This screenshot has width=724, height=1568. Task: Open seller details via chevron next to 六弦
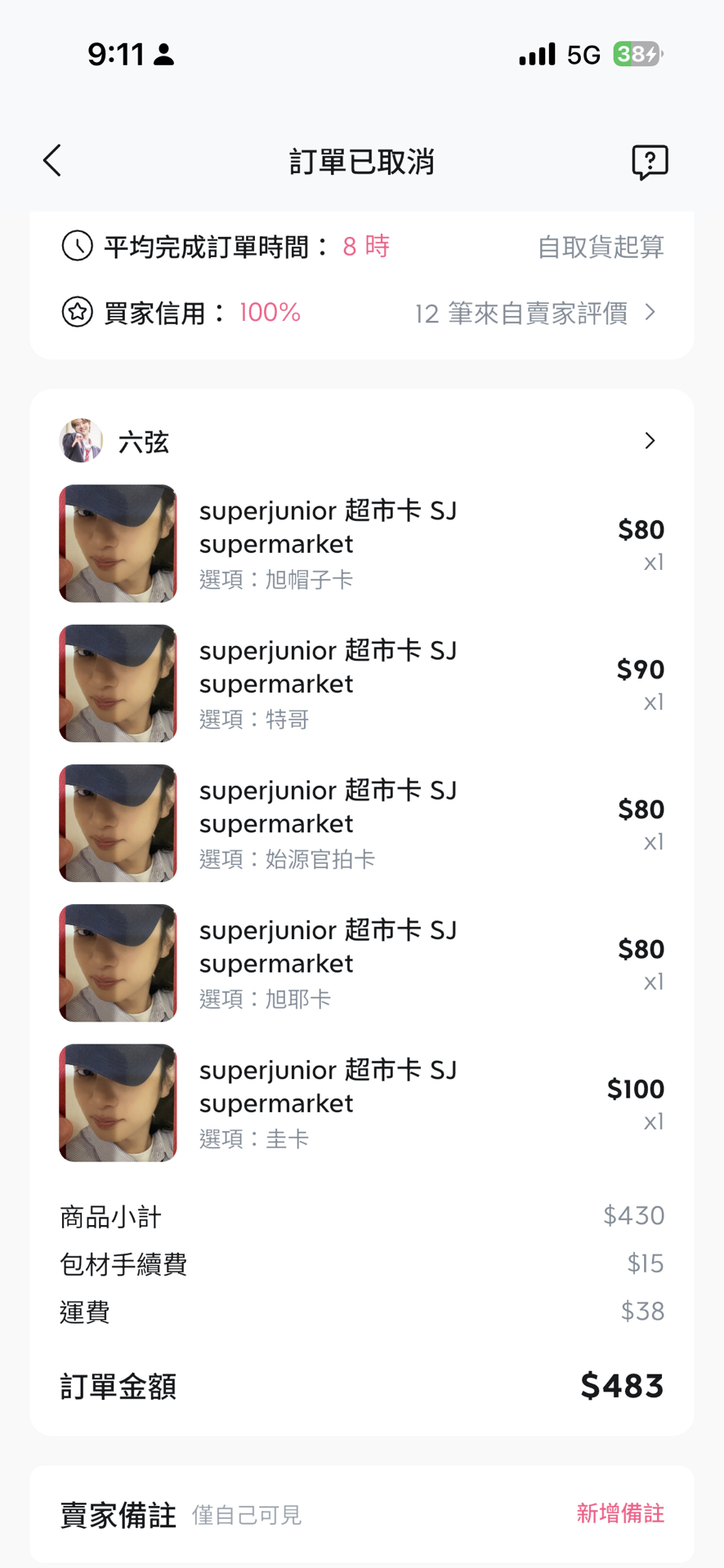650,440
